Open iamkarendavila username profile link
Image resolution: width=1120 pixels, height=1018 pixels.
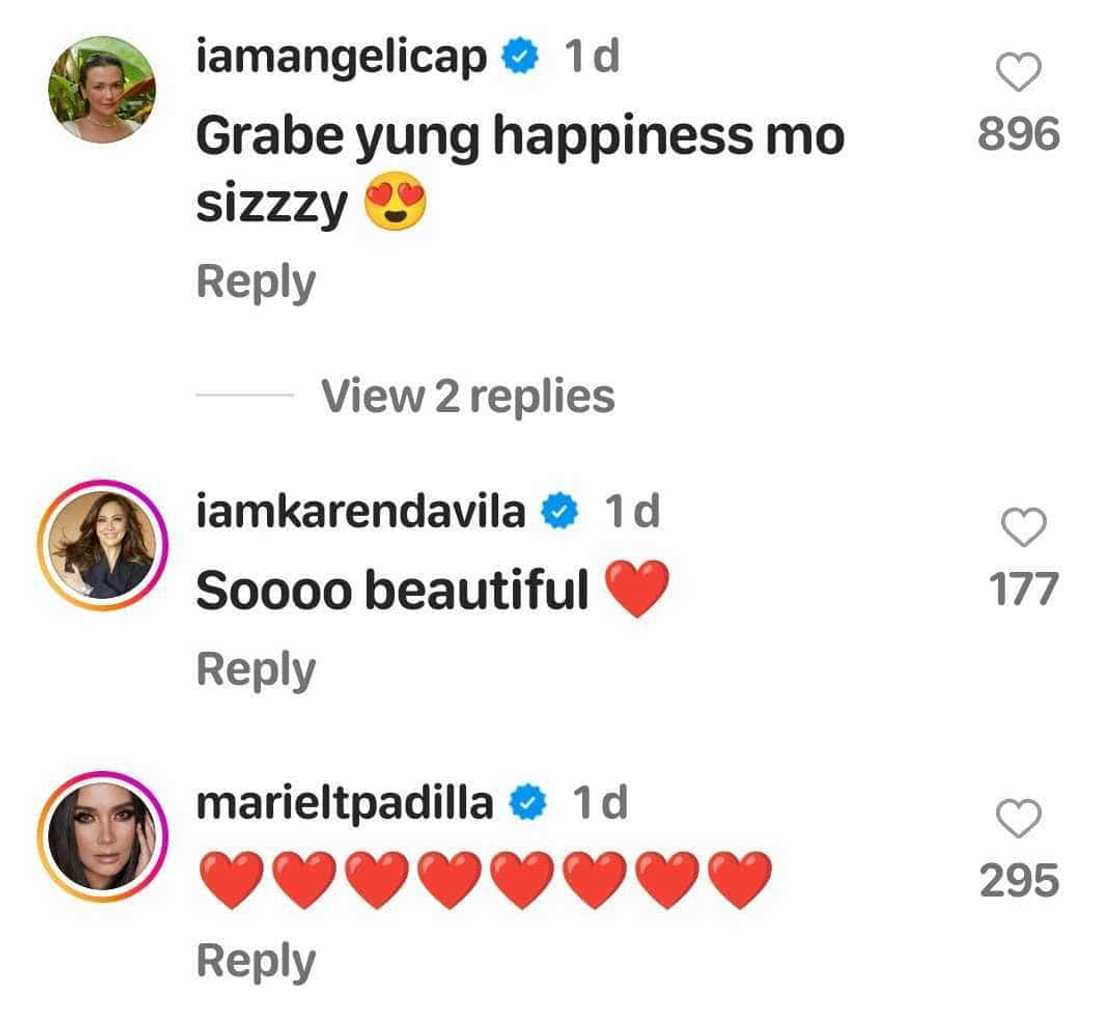coord(360,511)
